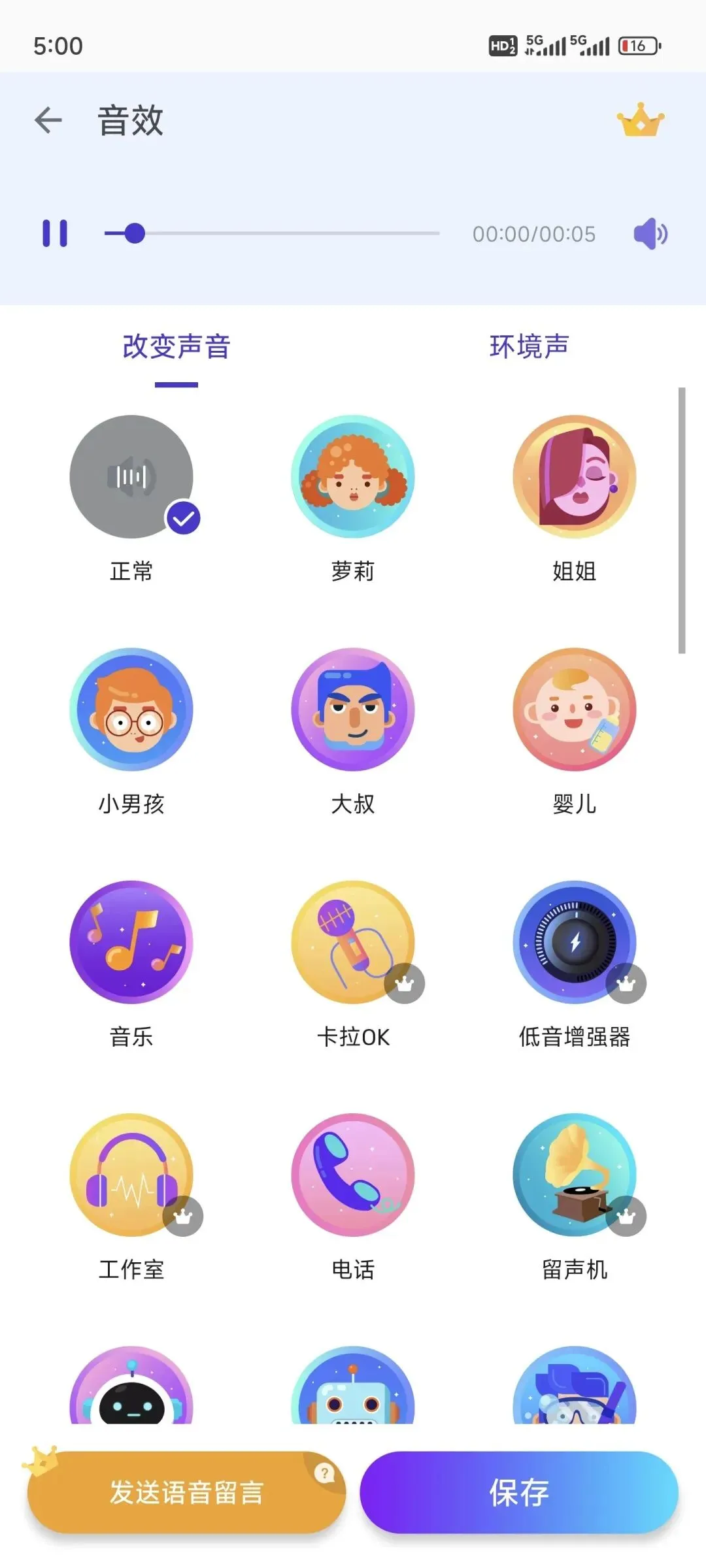This screenshot has height=1568, width=706.
Task: Apply the 留声机 effect
Action: tap(575, 1175)
